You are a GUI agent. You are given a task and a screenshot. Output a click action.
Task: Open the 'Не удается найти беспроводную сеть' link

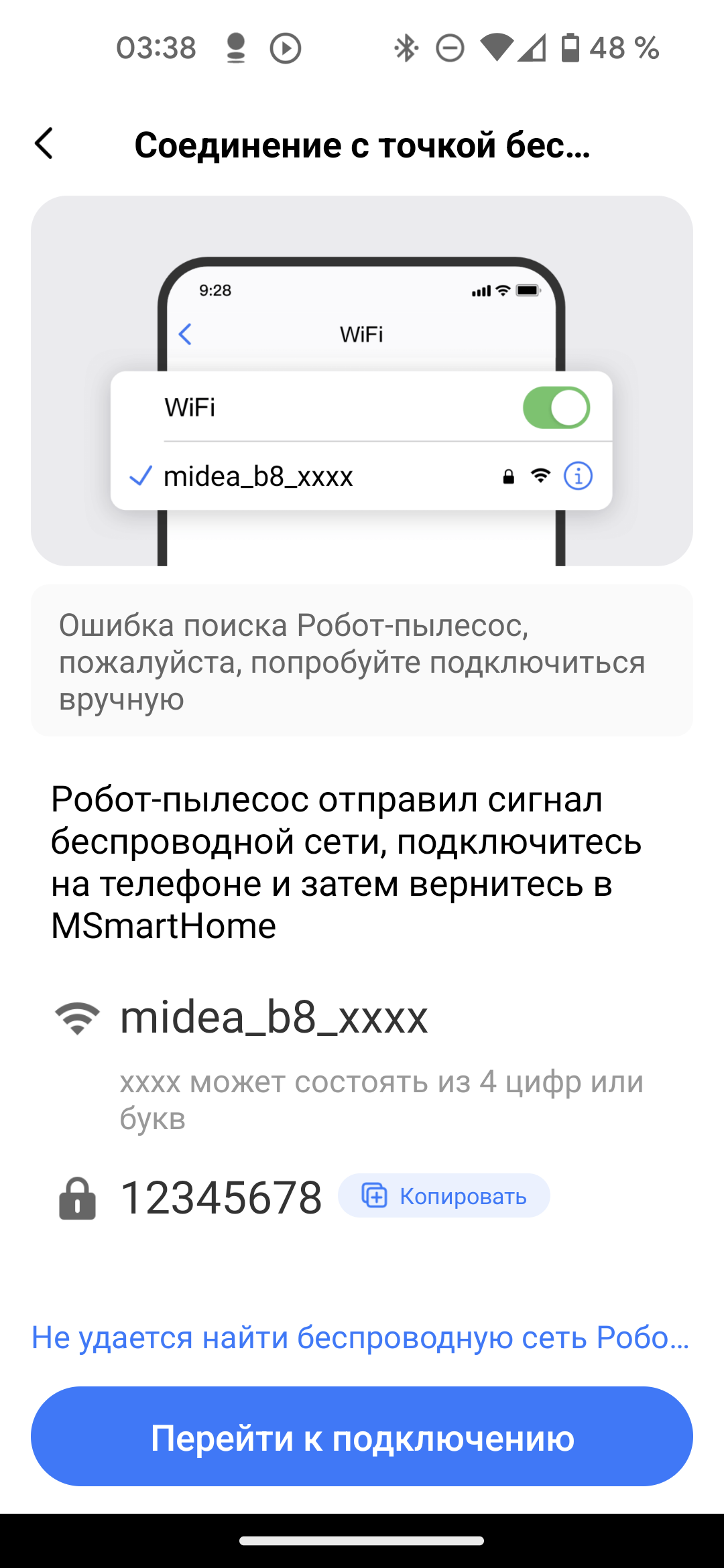point(361,1337)
